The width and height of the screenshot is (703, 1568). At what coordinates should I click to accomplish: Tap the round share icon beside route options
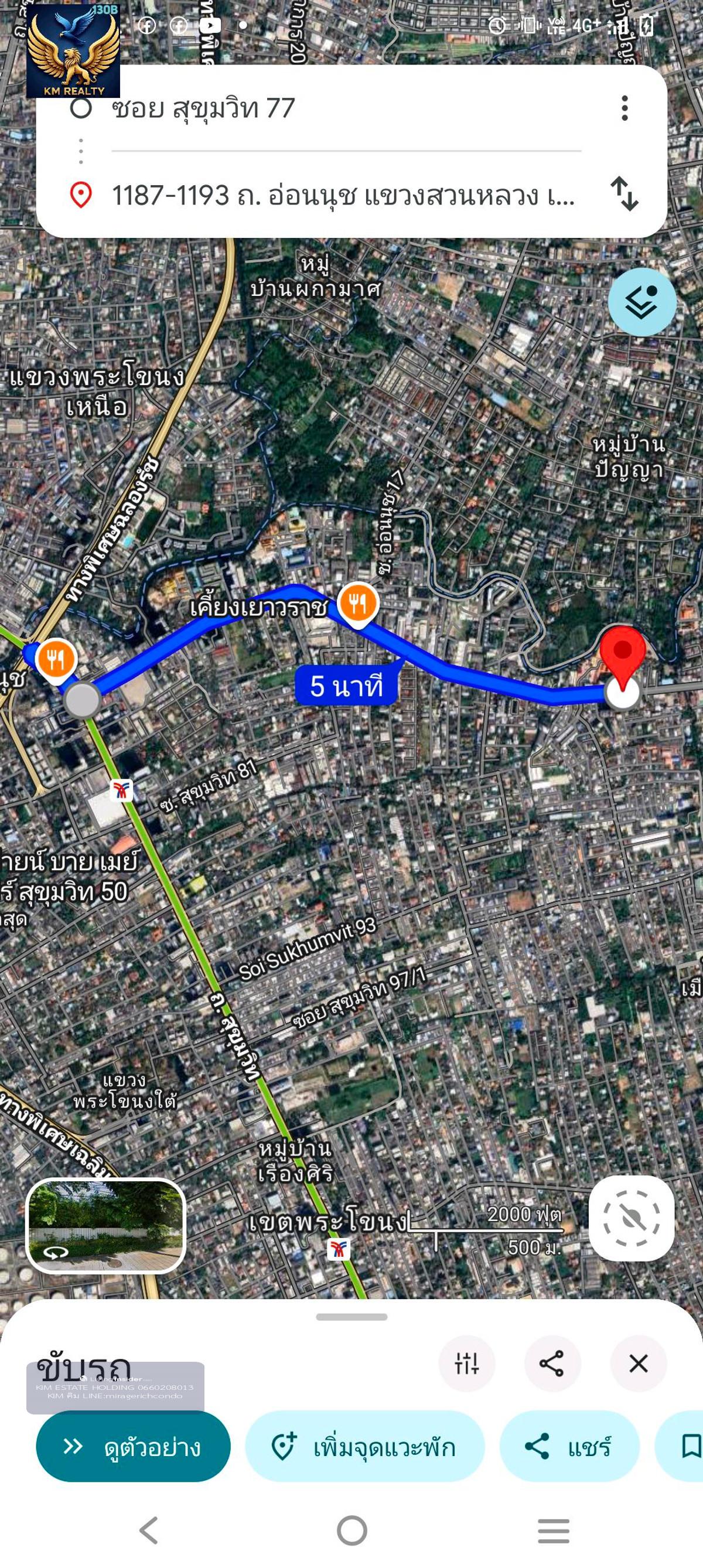tap(551, 1364)
